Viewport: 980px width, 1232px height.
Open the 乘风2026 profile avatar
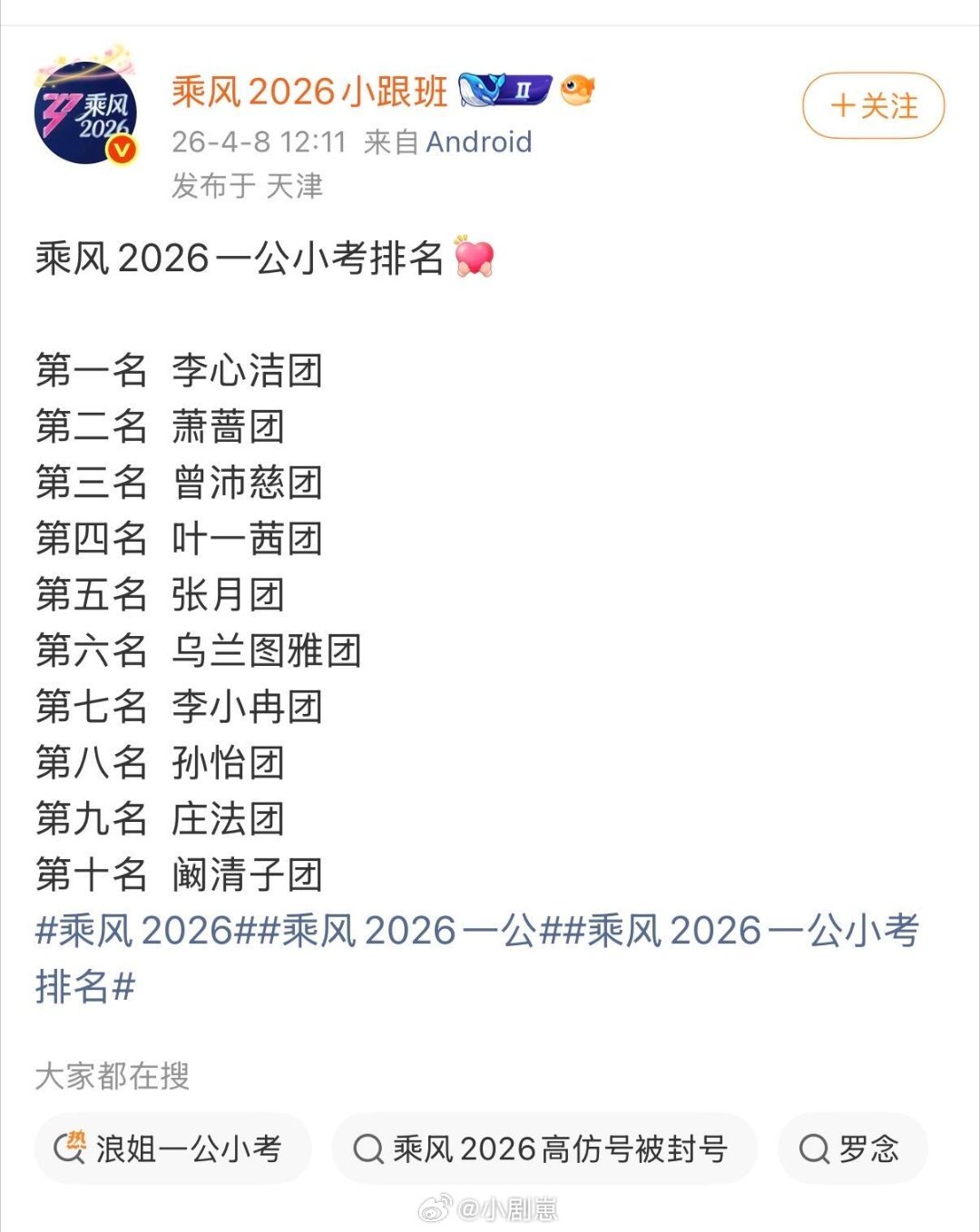pos(88,112)
